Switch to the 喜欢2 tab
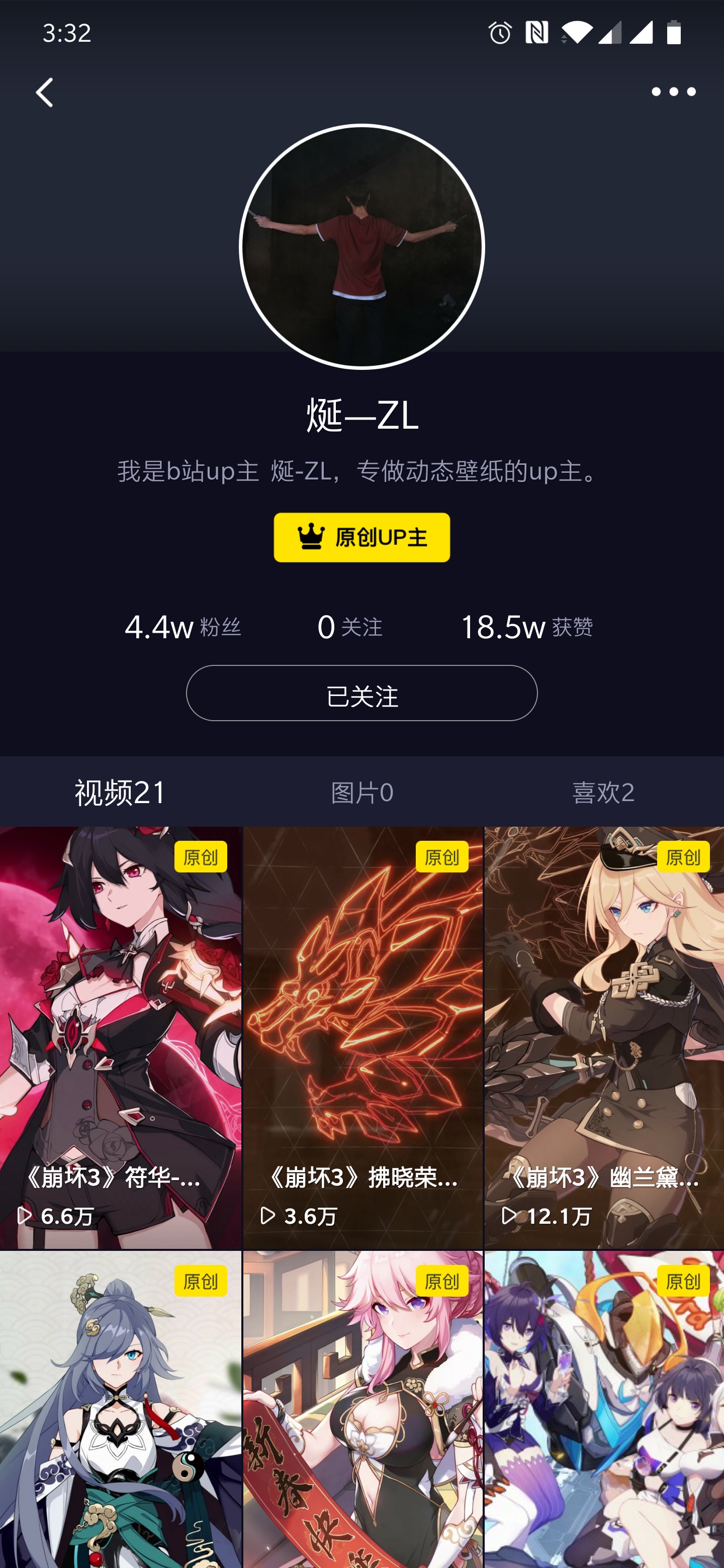The height and width of the screenshot is (1568, 724). click(603, 793)
